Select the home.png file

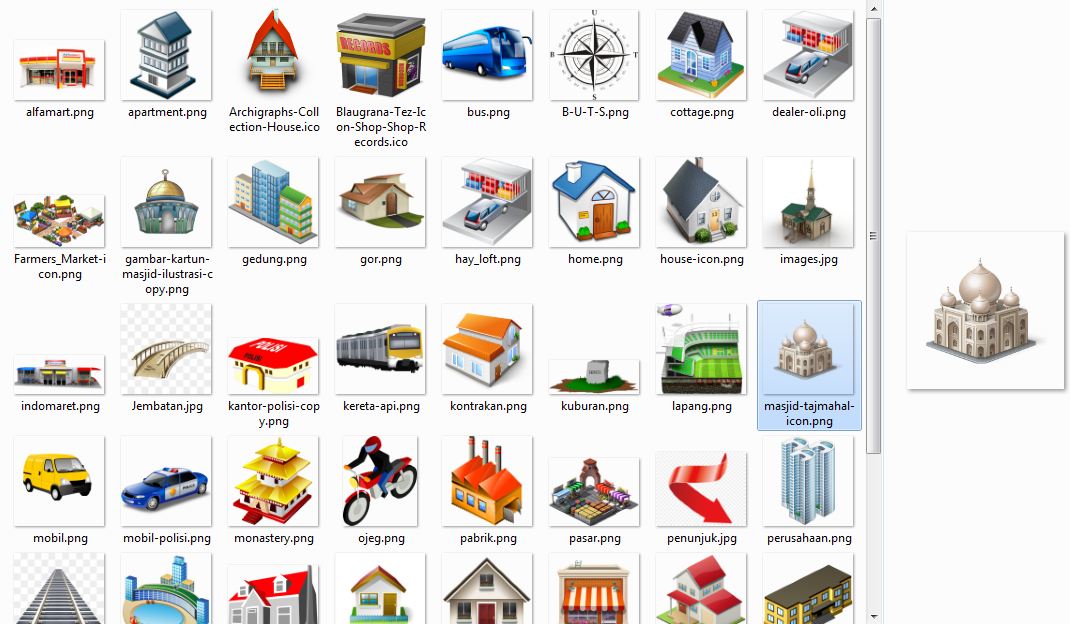[x=594, y=202]
